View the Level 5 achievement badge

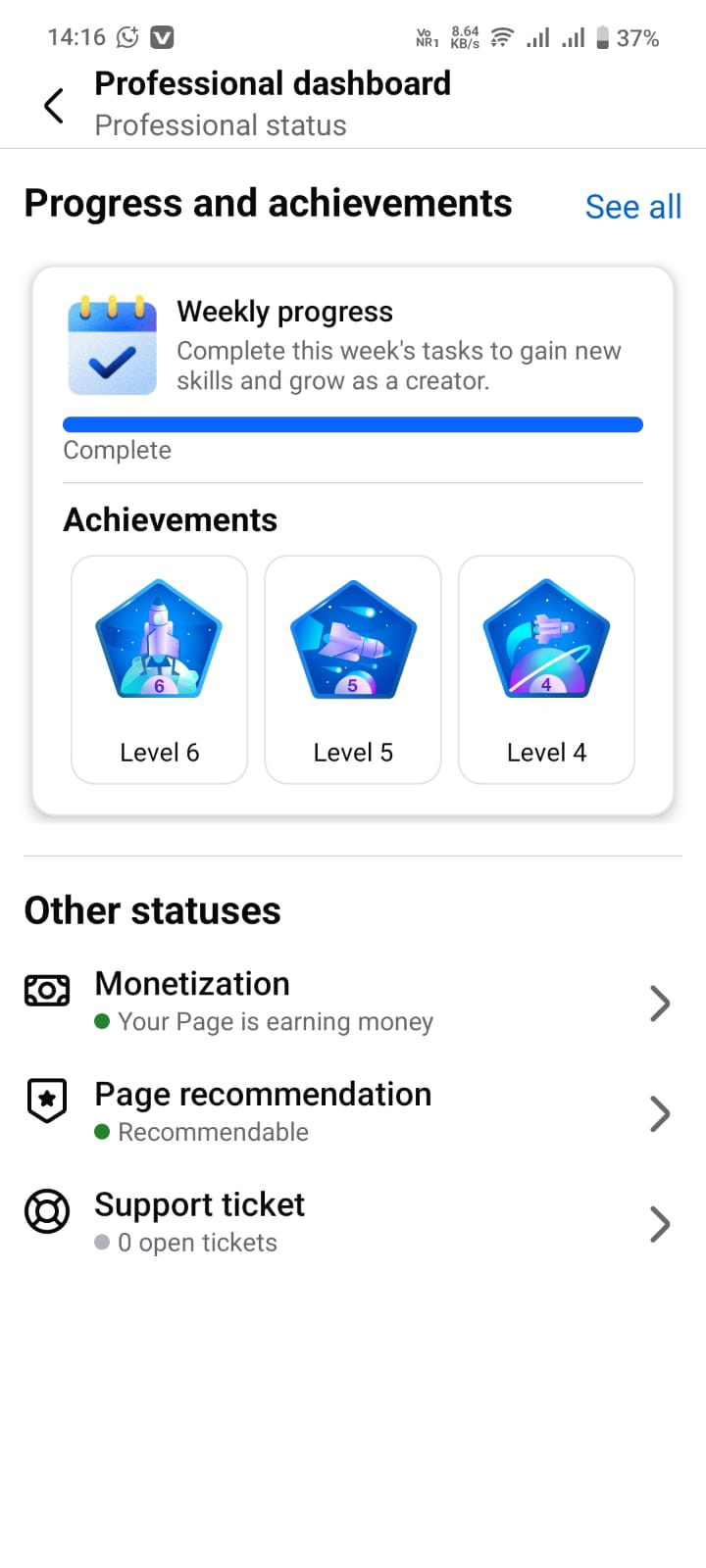(353, 668)
